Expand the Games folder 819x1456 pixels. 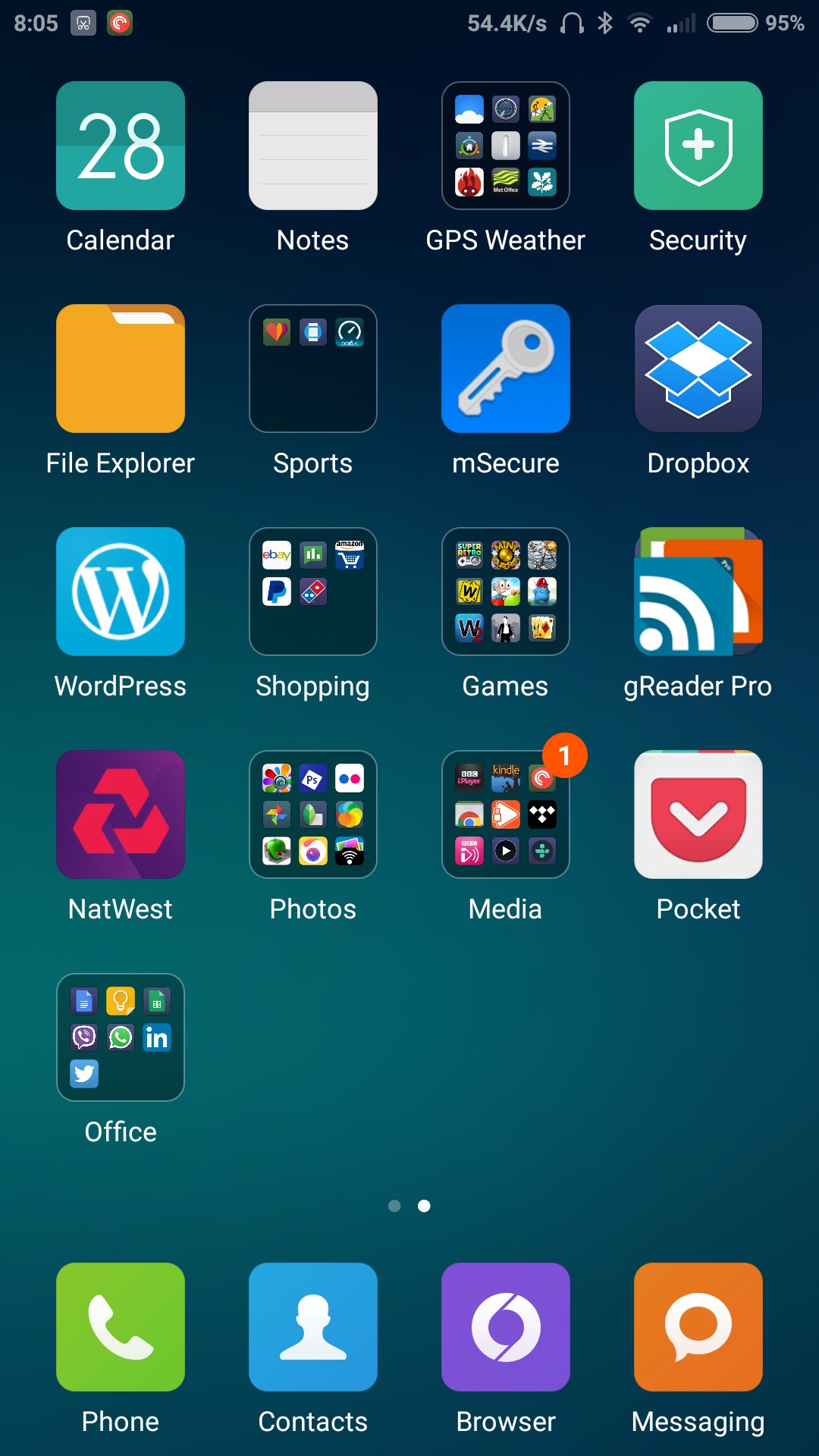click(506, 591)
